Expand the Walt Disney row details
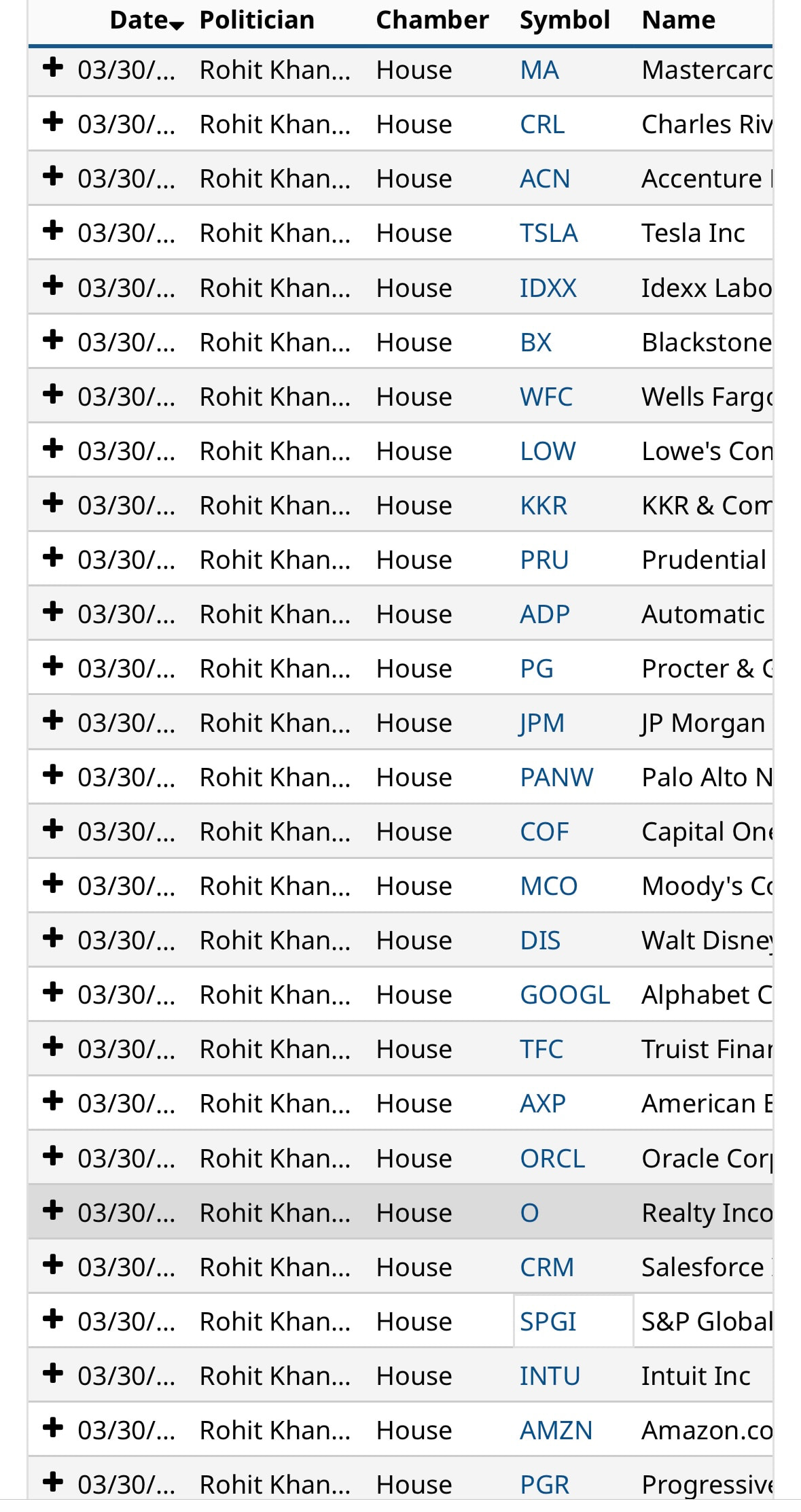Image resolution: width=801 pixels, height=1512 pixels. coord(52,938)
